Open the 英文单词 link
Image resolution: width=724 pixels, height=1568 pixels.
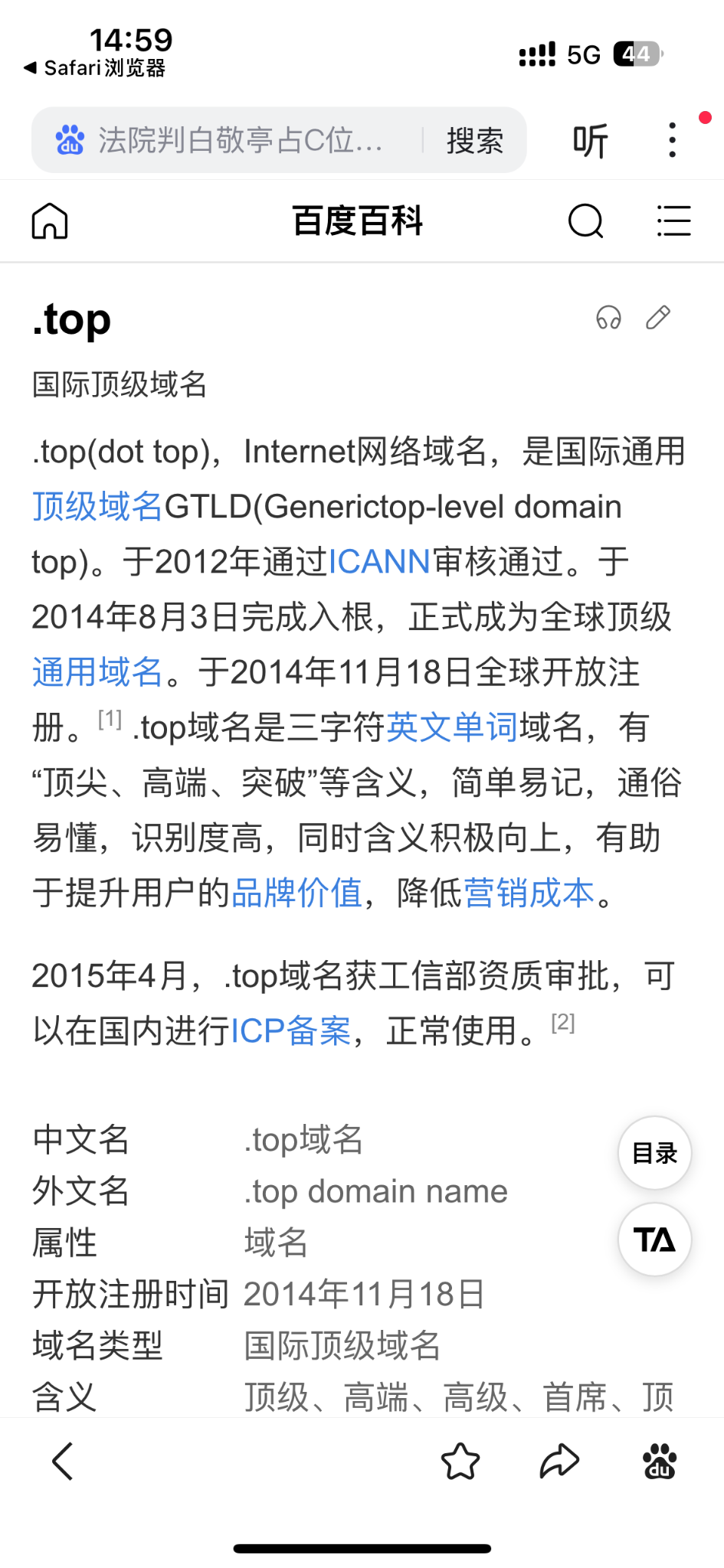pyautogui.click(x=452, y=727)
